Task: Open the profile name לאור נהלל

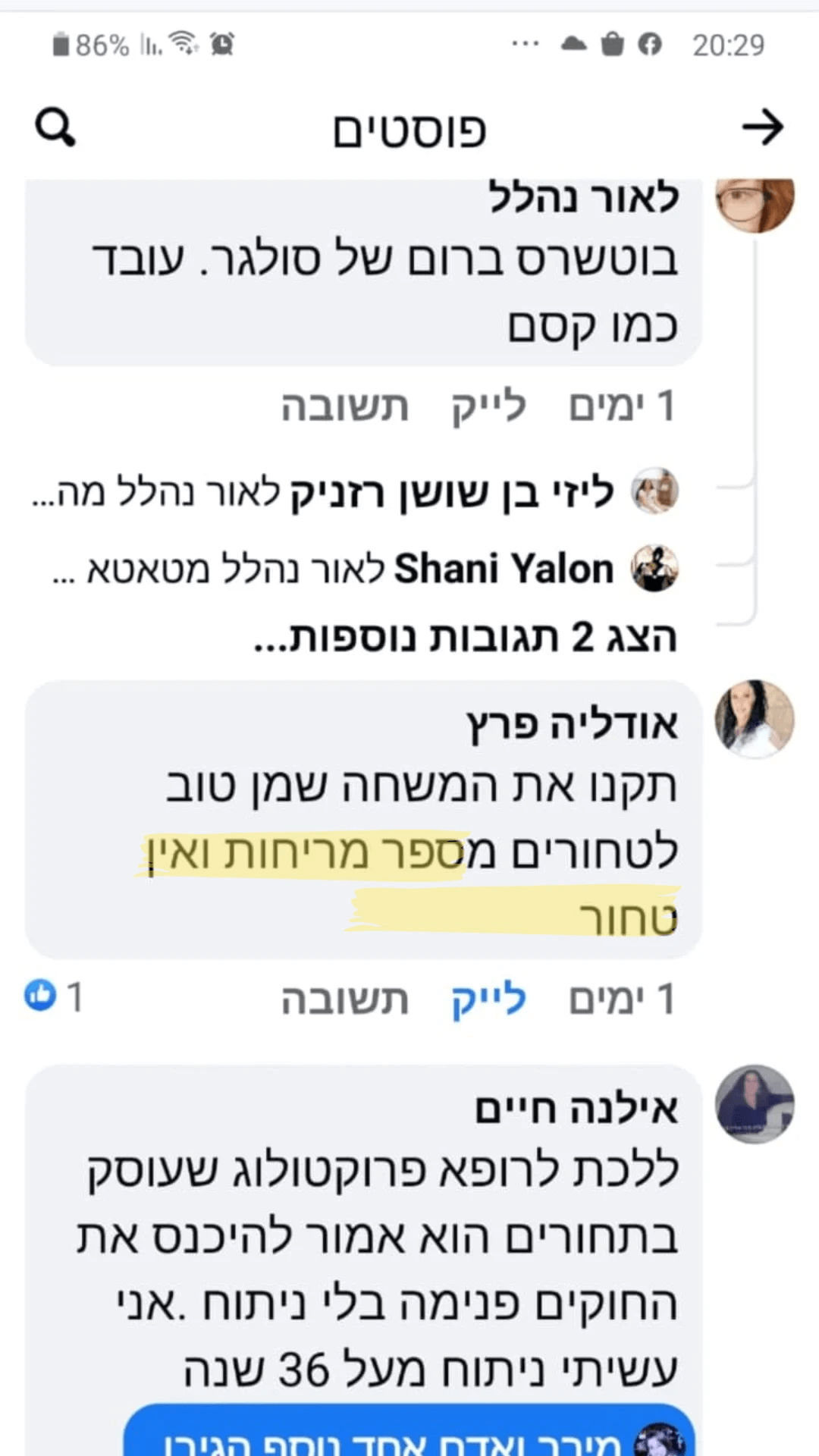Action: pyautogui.click(x=582, y=199)
